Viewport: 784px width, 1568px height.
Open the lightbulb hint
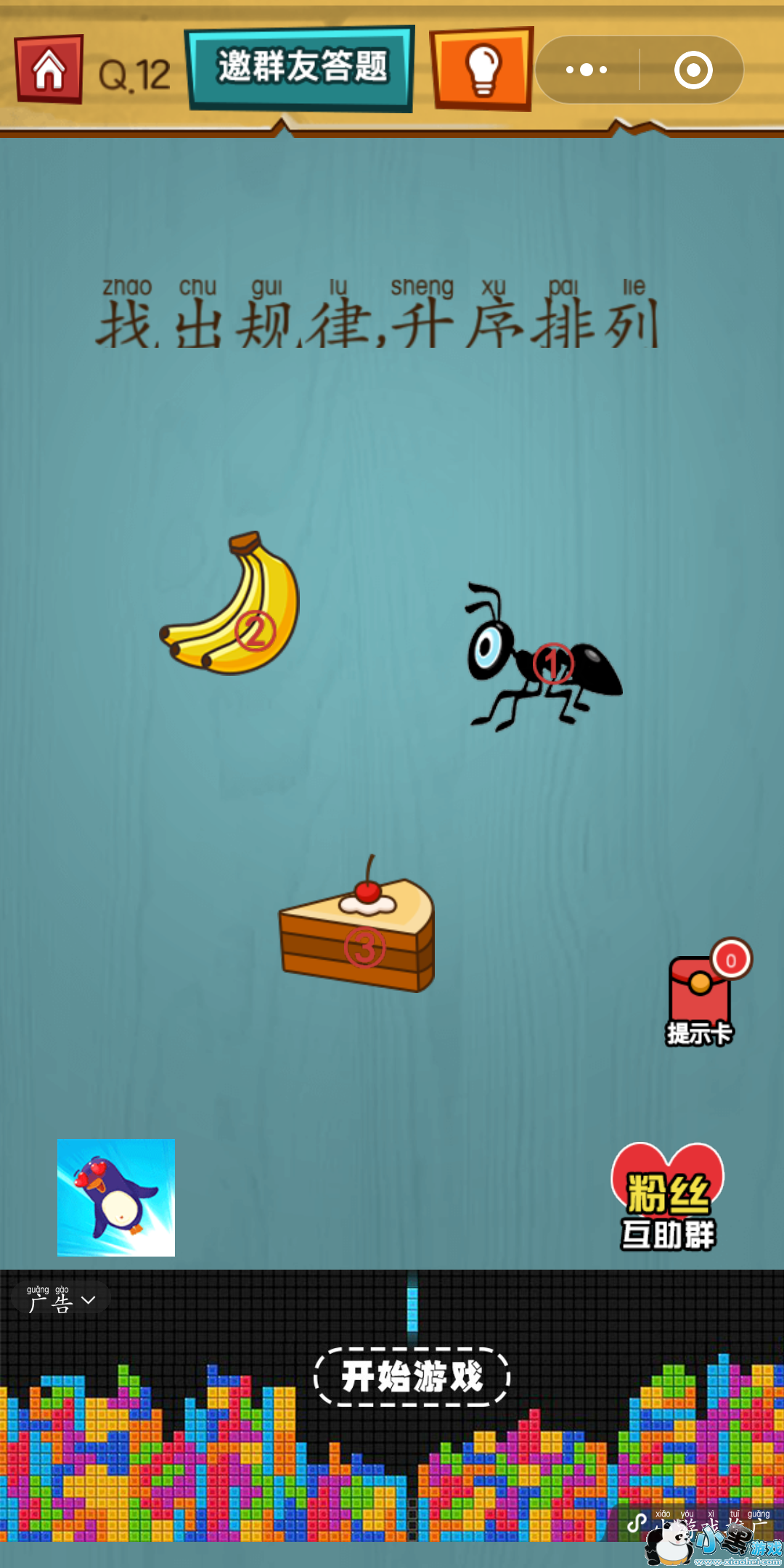pos(483,70)
